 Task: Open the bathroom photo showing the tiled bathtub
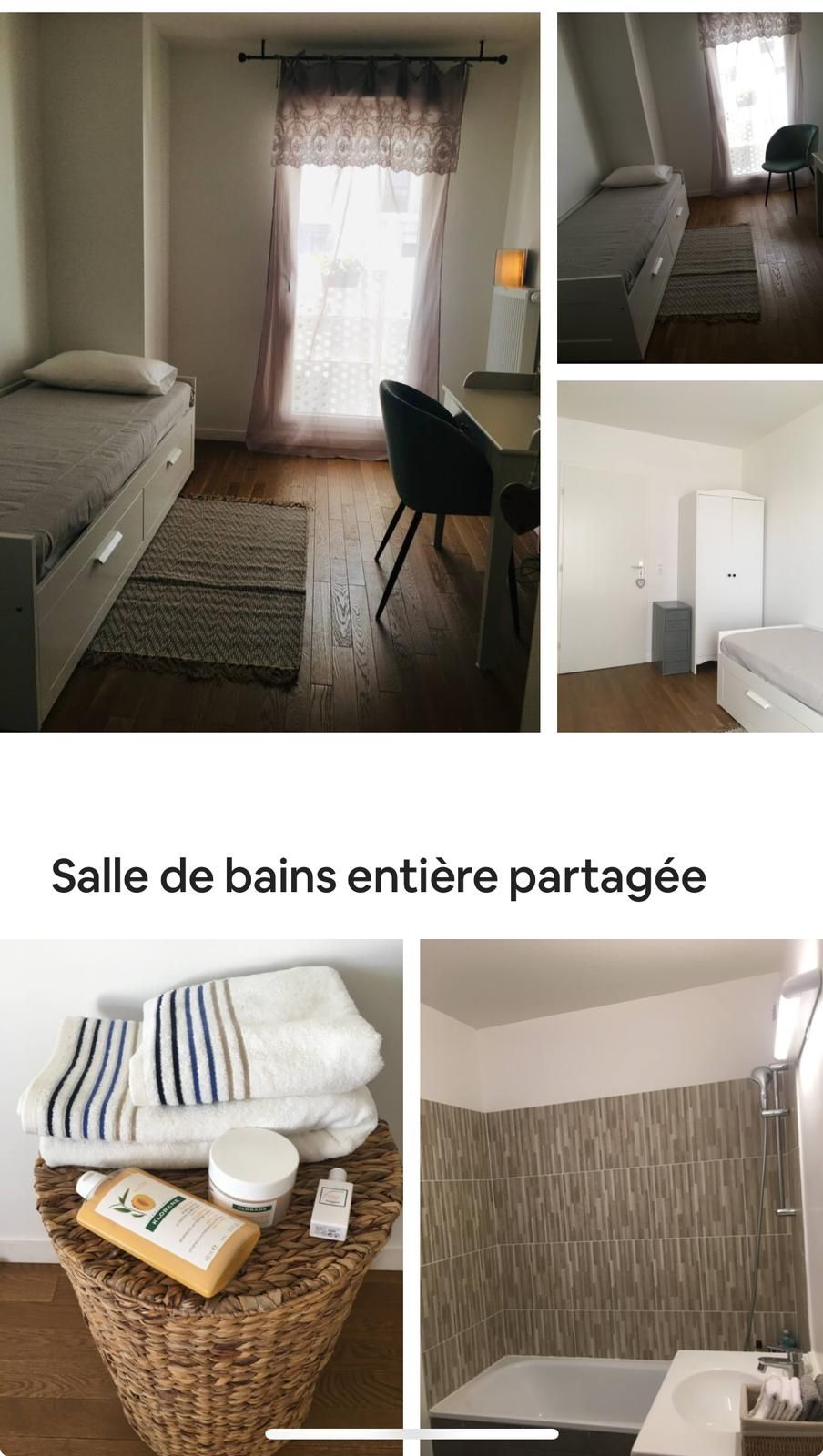pos(621,1192)
